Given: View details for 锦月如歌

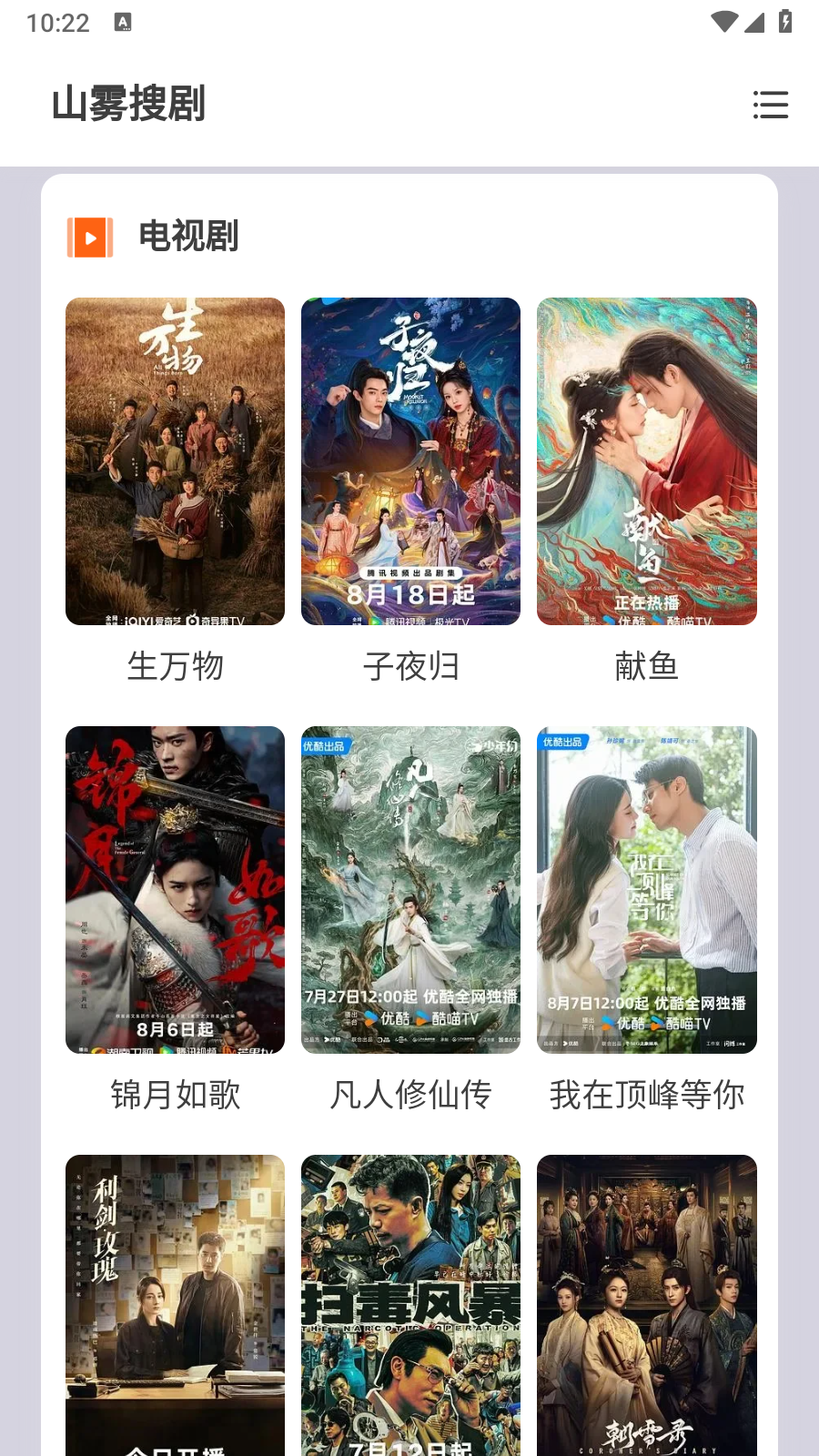Looking at the screenshot, I should point(175,890).
